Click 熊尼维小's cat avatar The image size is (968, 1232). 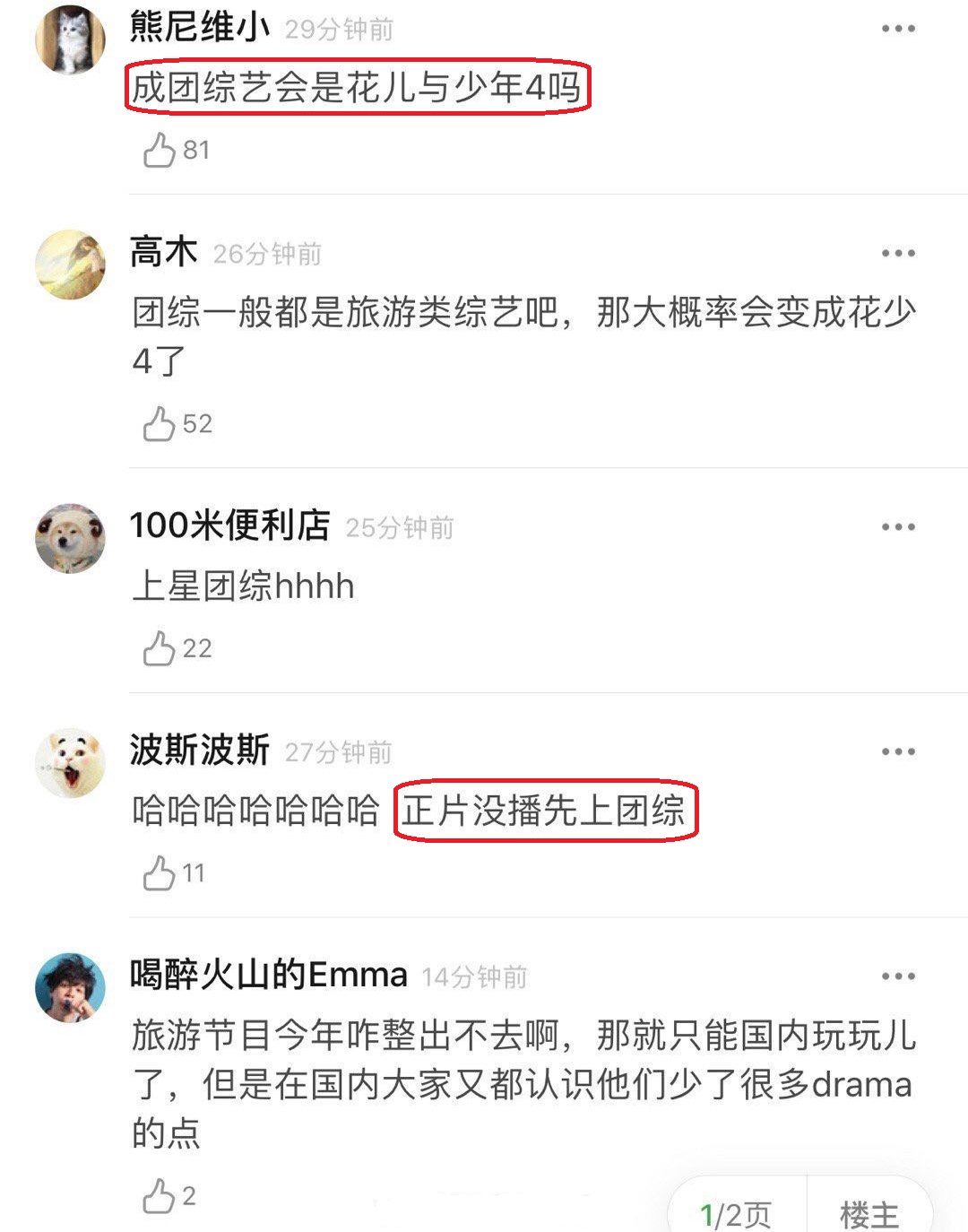(70, 34)
